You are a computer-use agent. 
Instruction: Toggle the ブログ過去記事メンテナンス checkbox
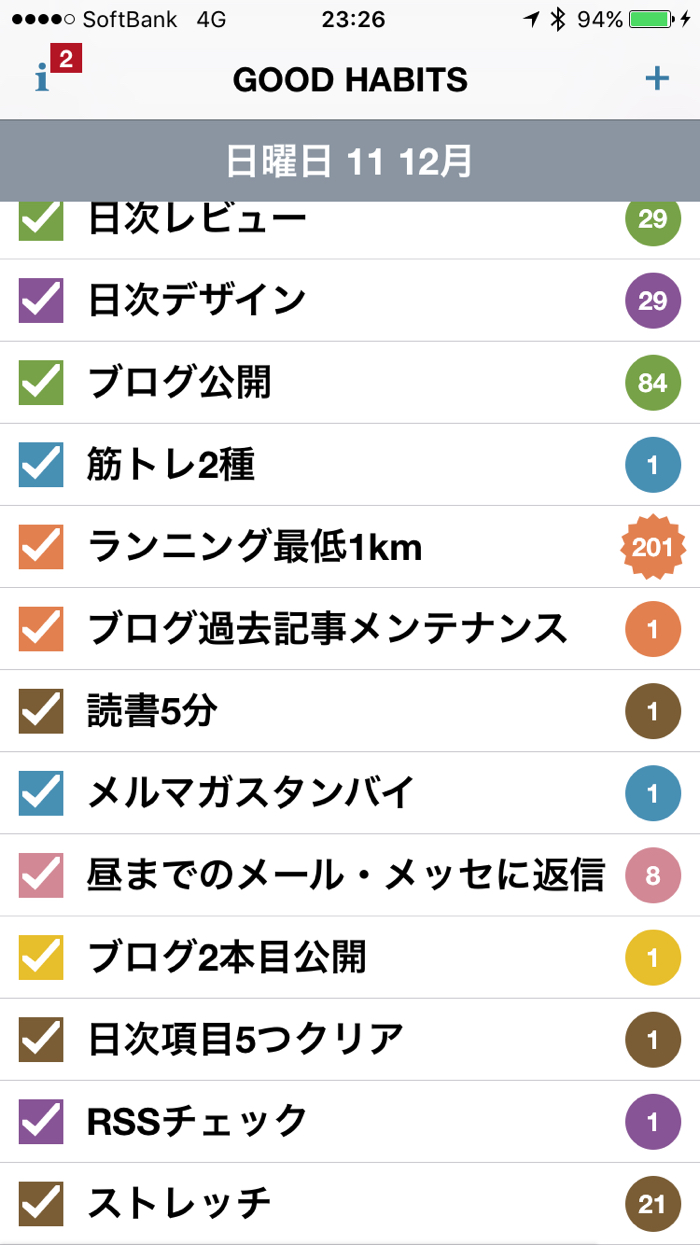[x=41, y=629]
